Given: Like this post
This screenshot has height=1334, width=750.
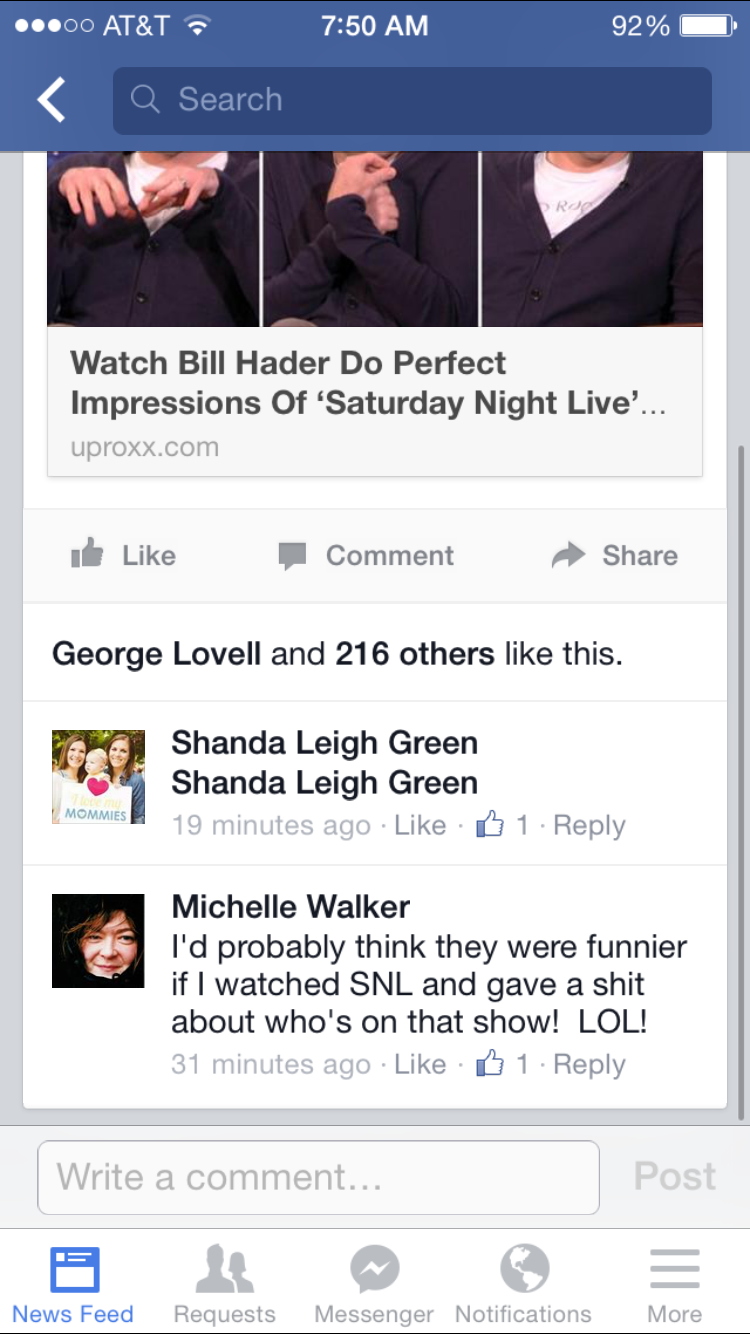Looking at the screenshot, I should pos(124,556).
